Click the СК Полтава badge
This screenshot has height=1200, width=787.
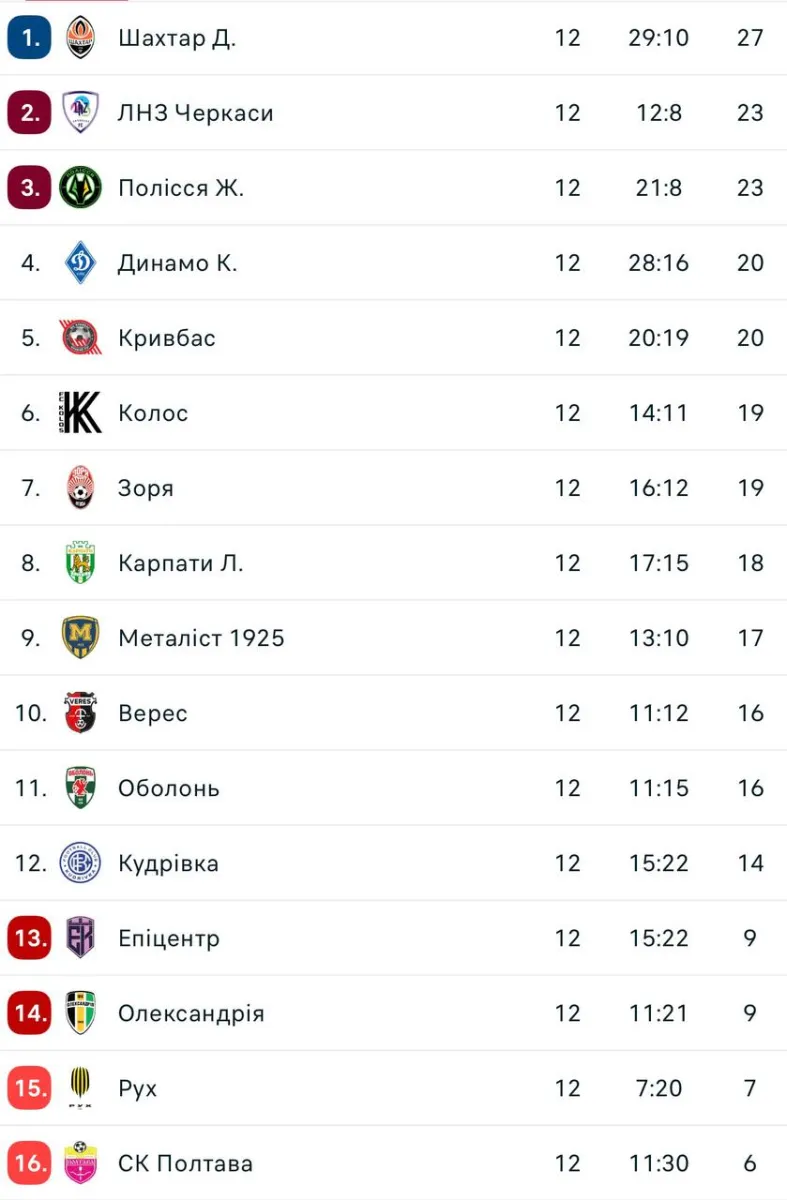82,1163
